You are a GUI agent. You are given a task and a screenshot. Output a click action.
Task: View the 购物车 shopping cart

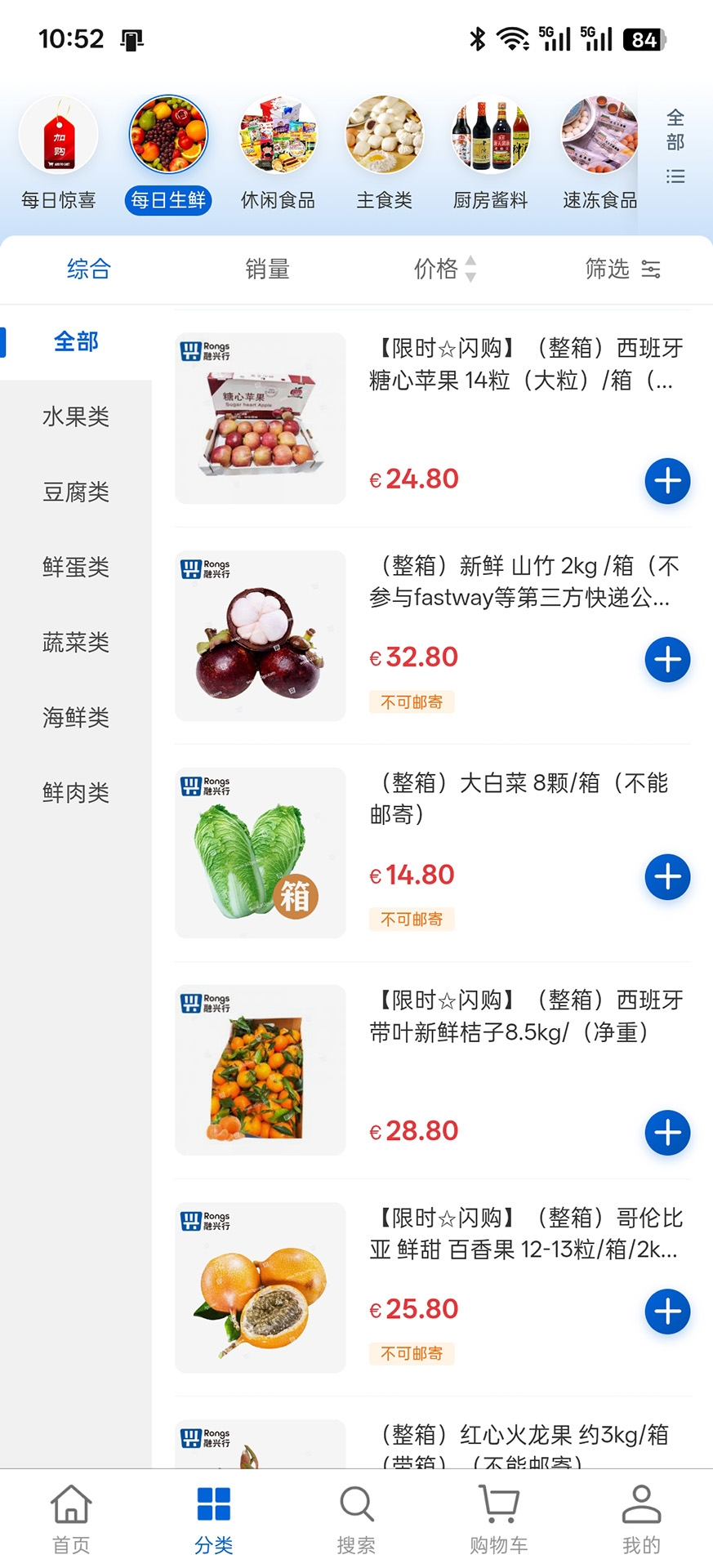click(499, 1519)
